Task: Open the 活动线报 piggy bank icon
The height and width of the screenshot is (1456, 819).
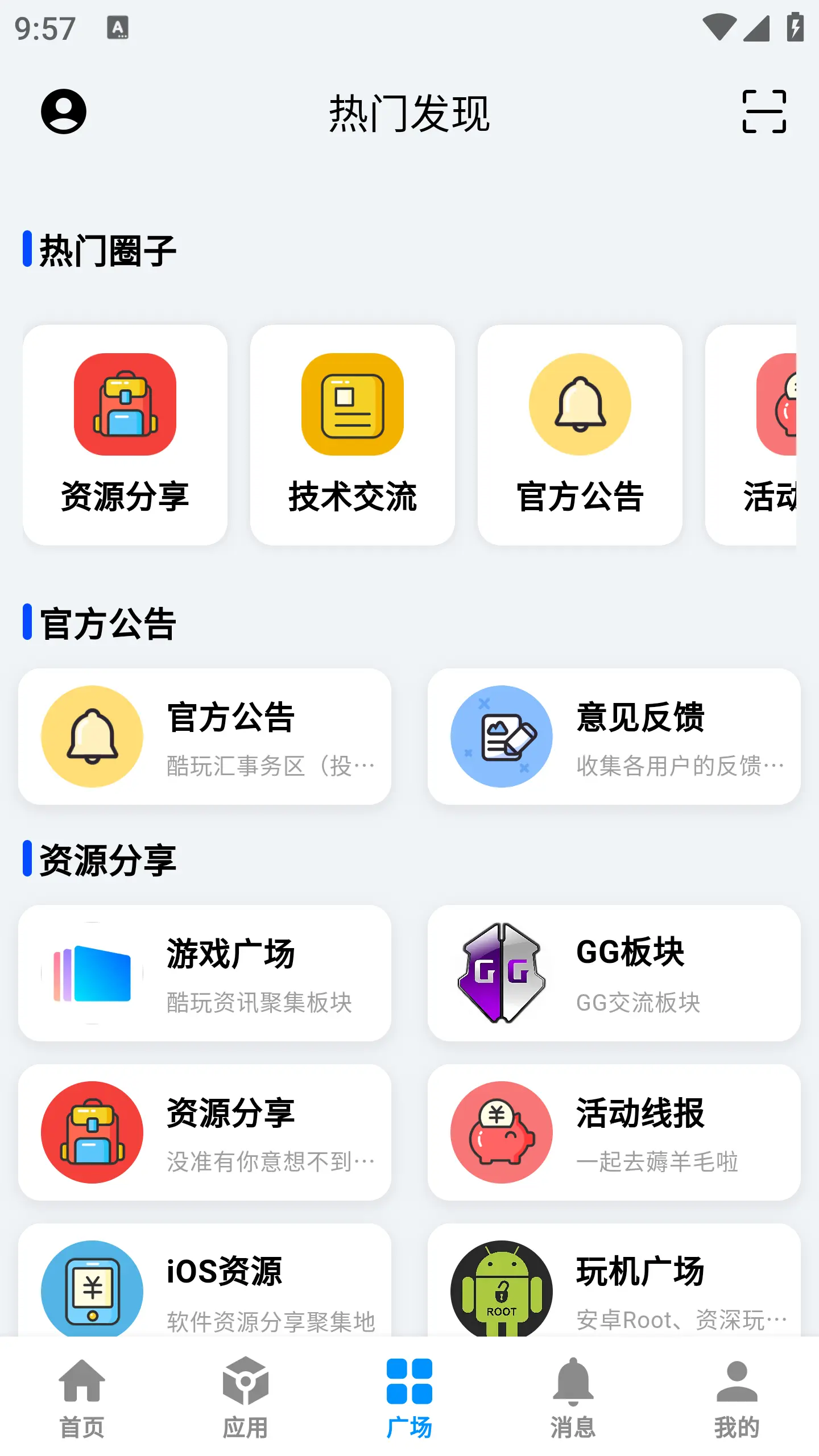Action: (502, 1132)
